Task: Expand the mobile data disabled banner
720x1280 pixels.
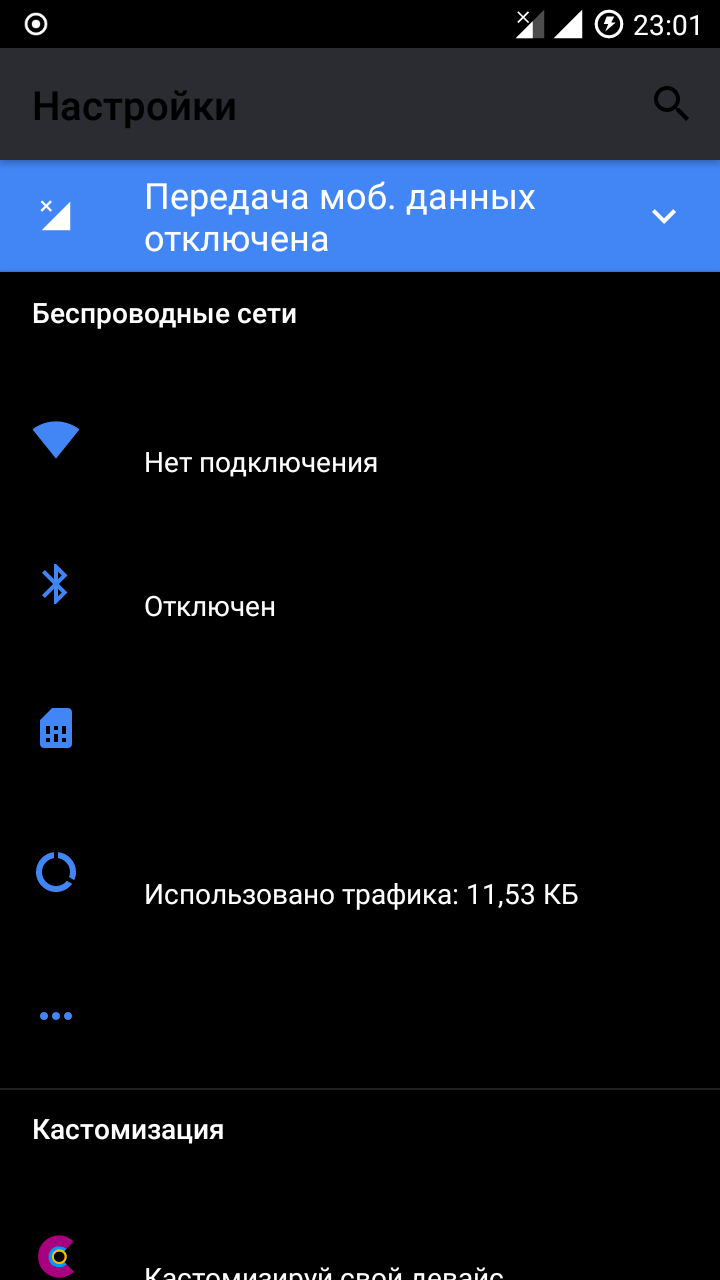Action: [x=664, y=216]
